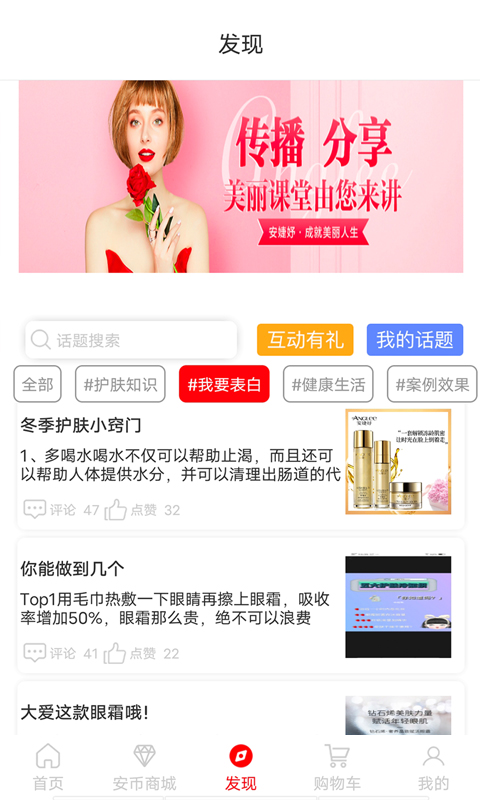Screen dimensions: 480x800
Task: Go to 我的话题
Action: pos(415,340)
